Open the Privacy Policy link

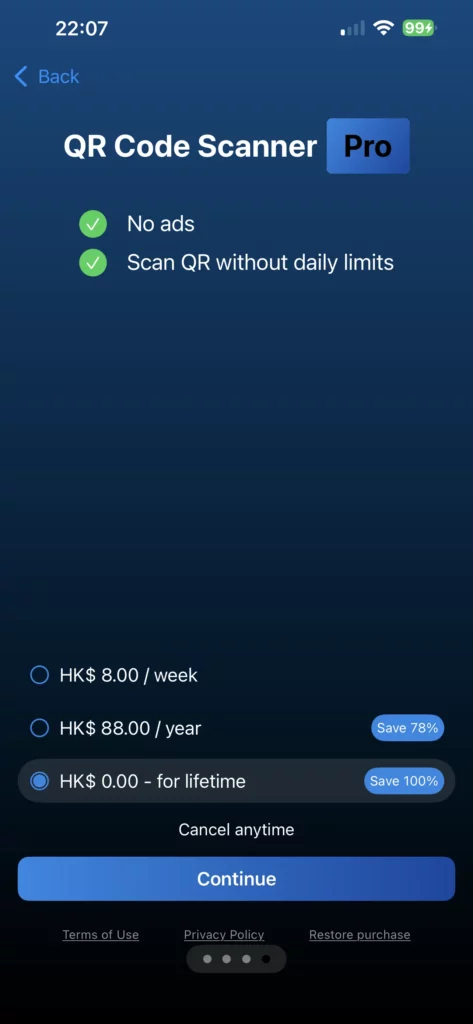pos(224,935)
